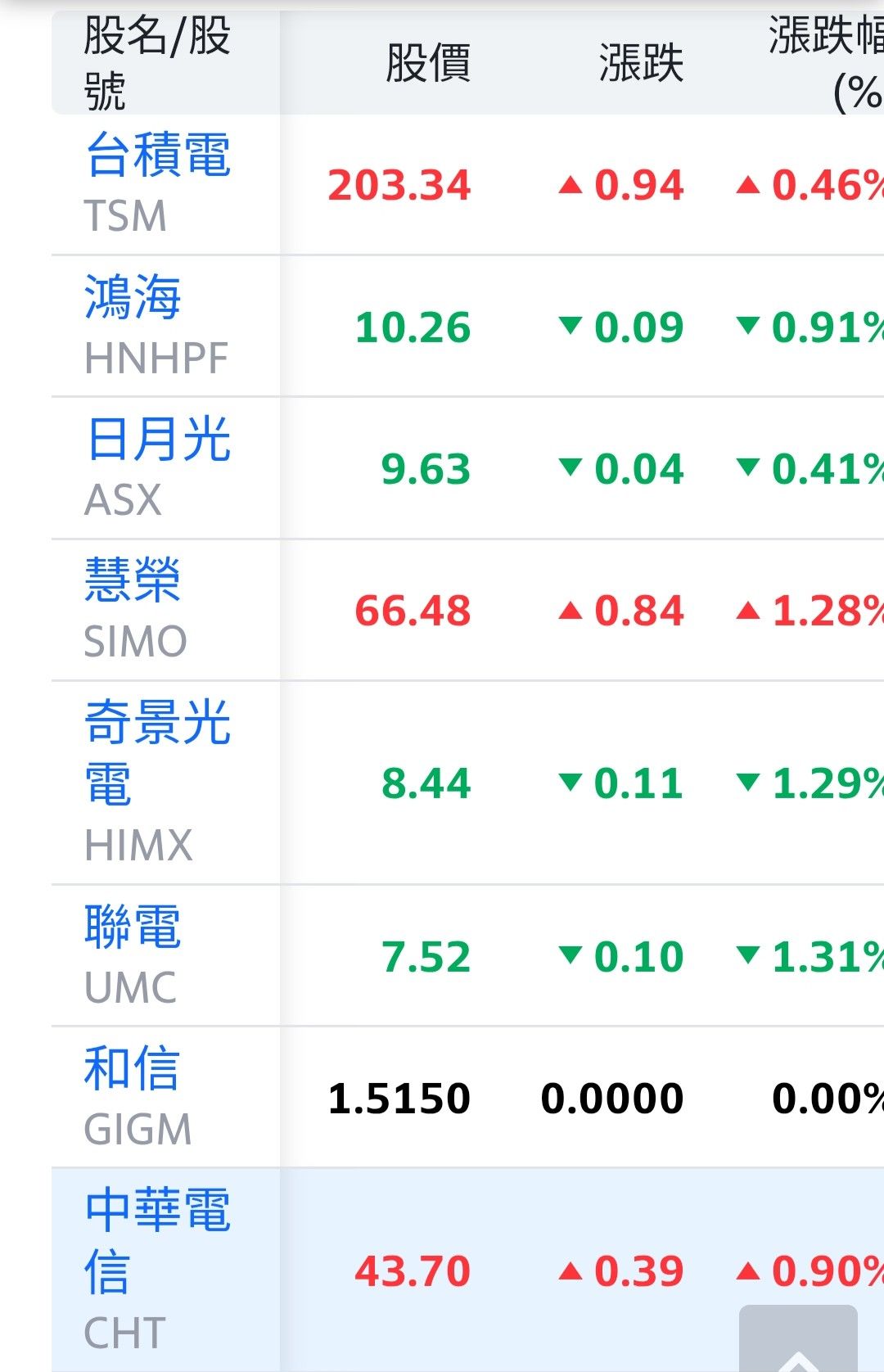Screen dimensions: 884x1372
Task: View 中華電信 CHT stock details
Action: 158,1241
